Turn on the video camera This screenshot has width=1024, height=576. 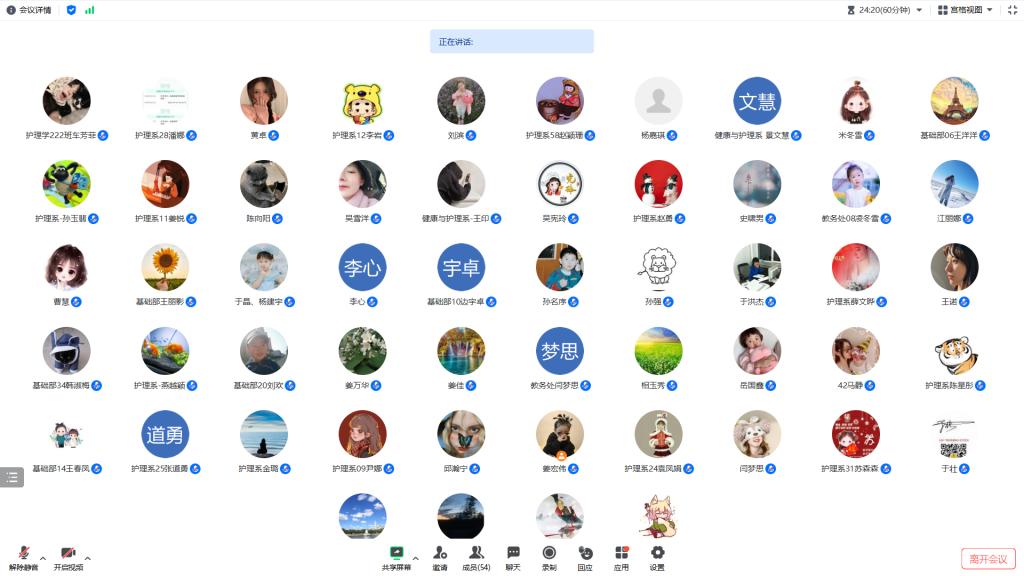pyautogui.click(x=68, y=557)
